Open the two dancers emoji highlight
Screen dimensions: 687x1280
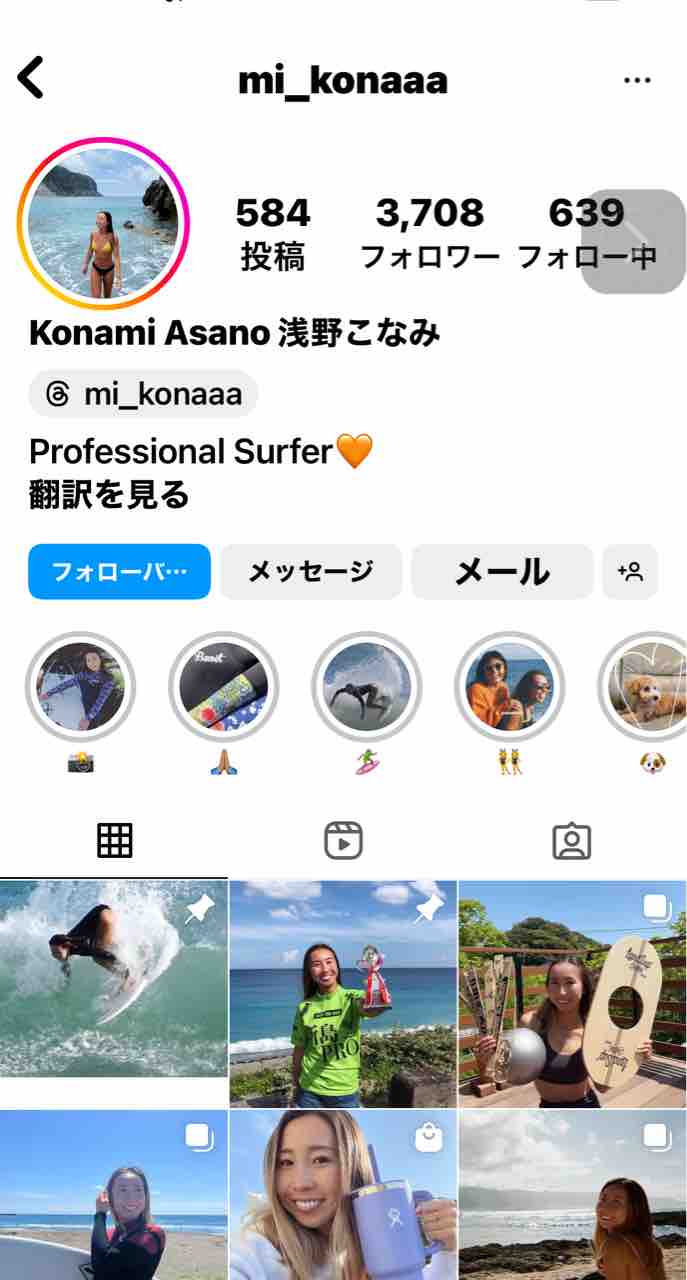(509, 687)
